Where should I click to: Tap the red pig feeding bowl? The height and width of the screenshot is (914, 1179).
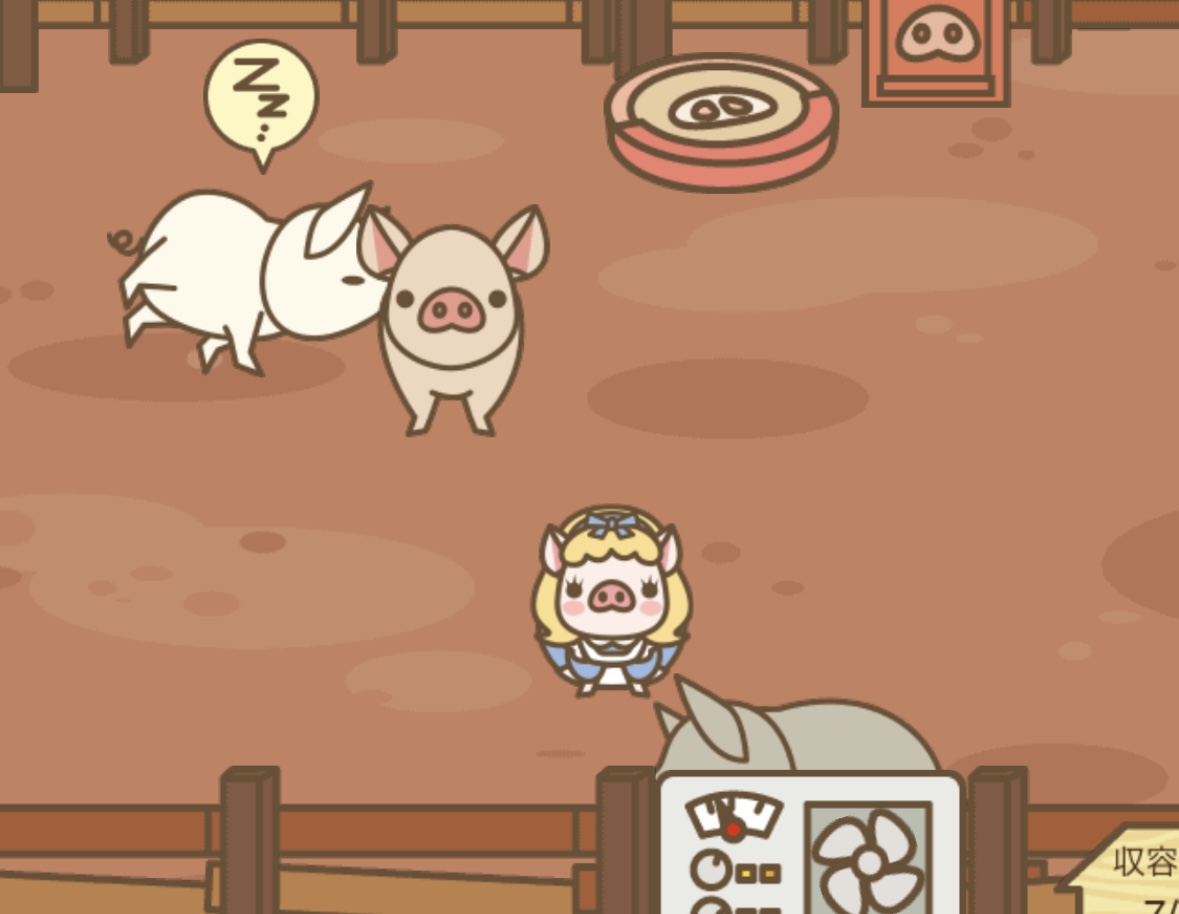721,120
